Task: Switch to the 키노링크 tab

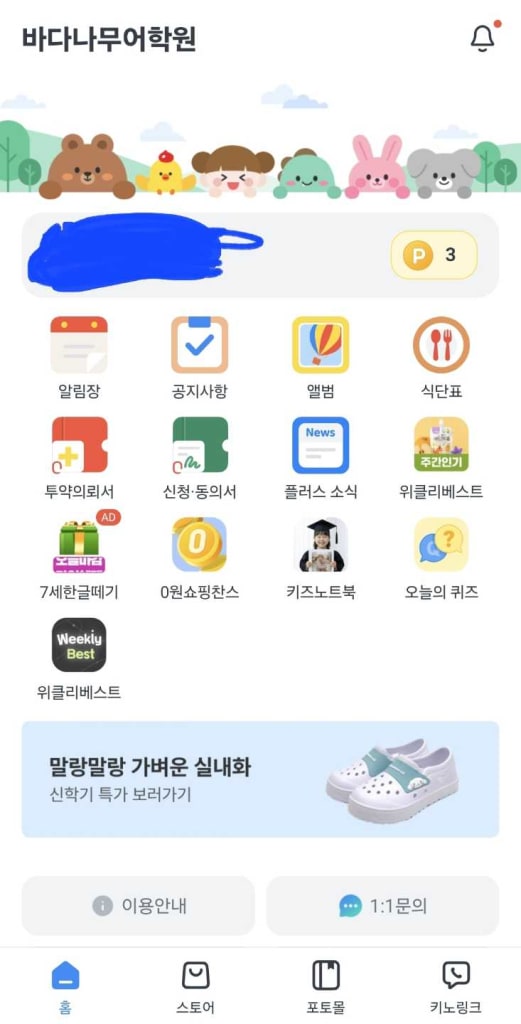Action: coord(456,987)
